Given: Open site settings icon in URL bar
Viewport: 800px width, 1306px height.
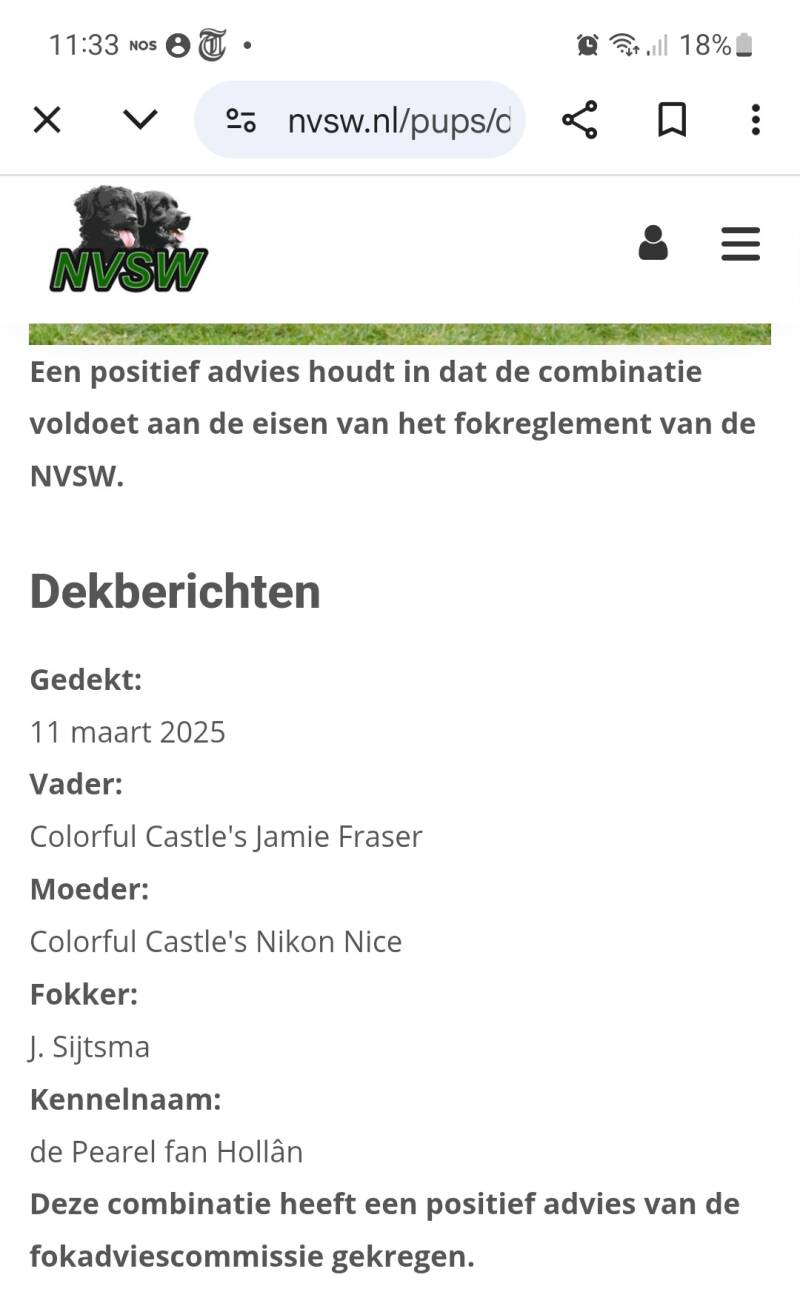Looking at the screenshot, I should tap(241, 121).
